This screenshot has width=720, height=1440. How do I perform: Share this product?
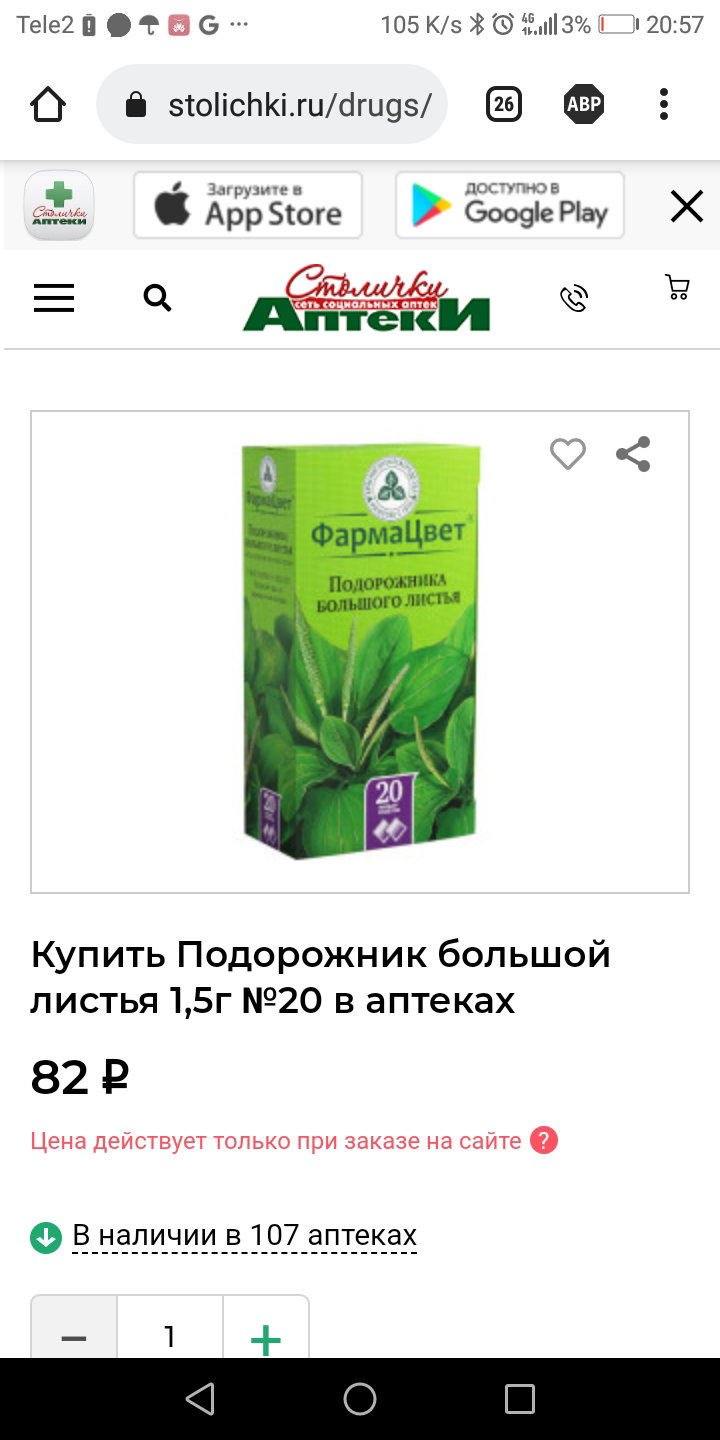coord(633,454)
